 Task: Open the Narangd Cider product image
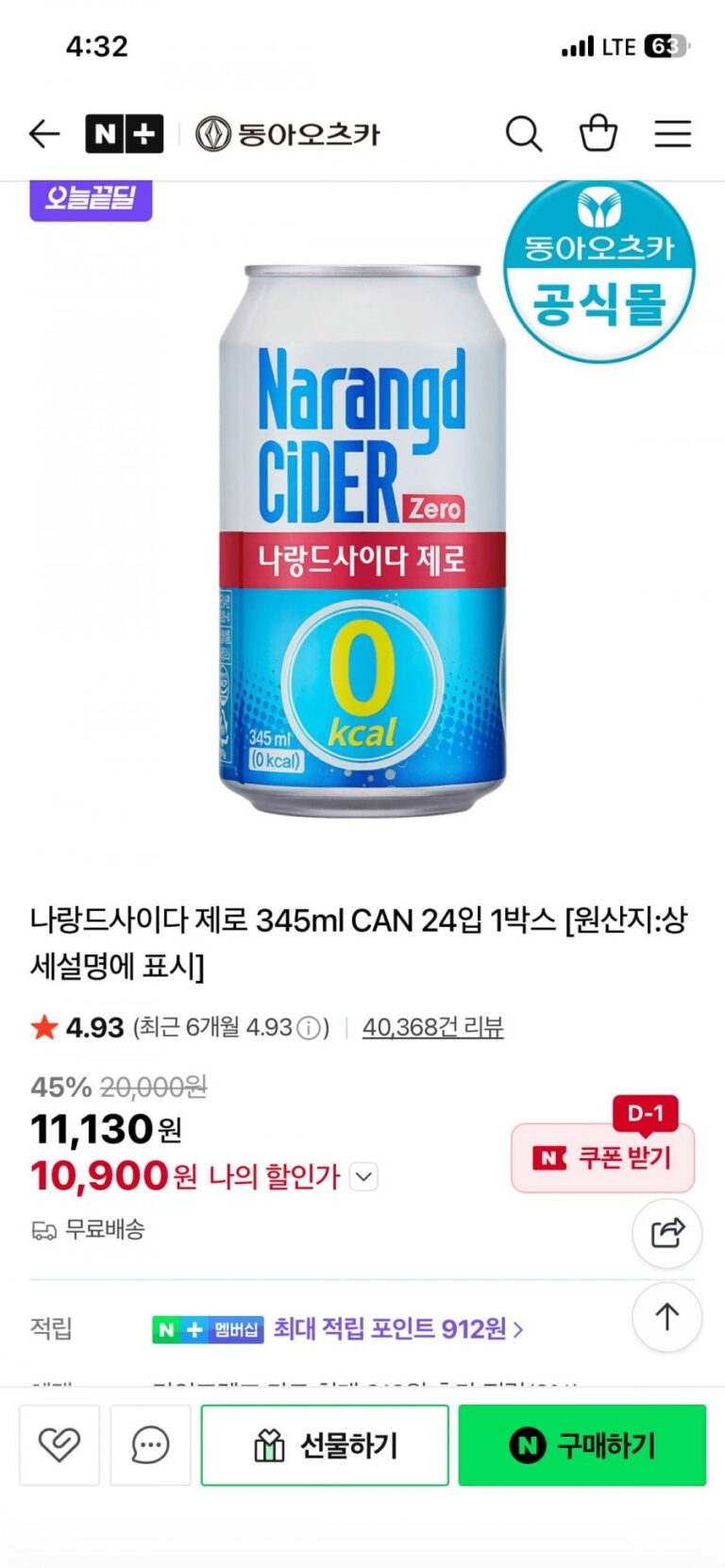[x=362, y=538]
